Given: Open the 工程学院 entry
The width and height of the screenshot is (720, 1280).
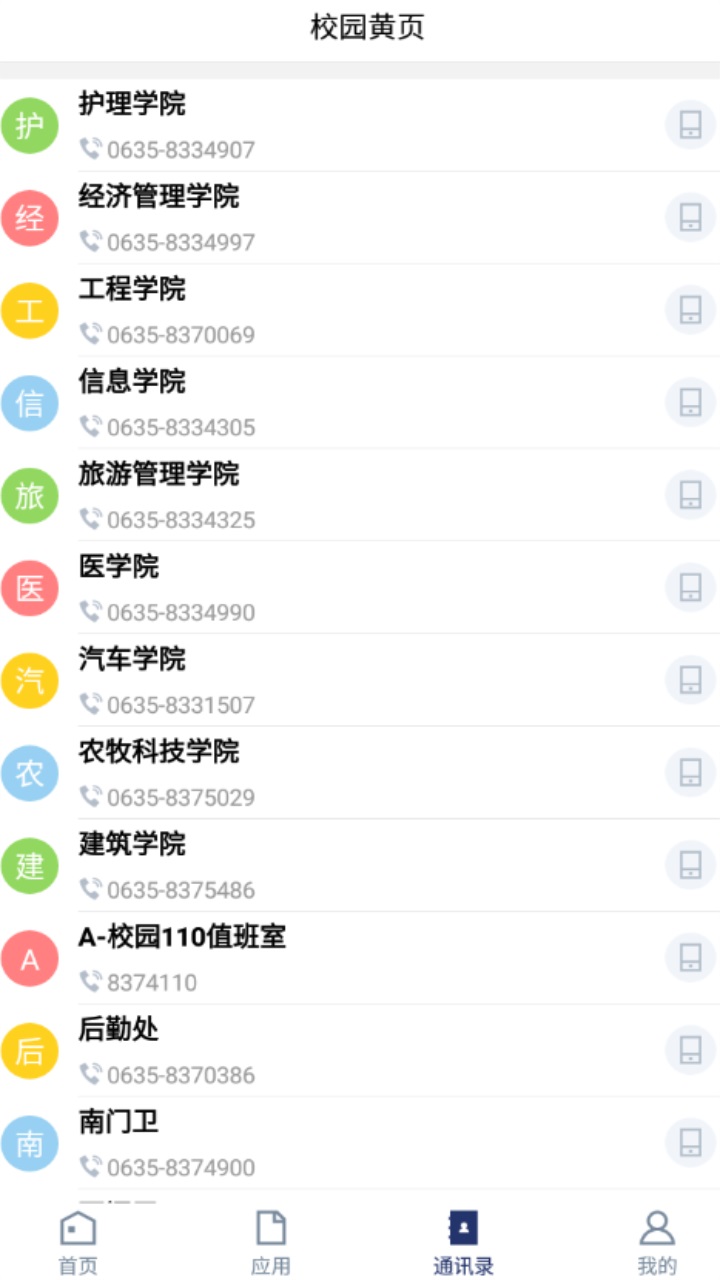Looking at the screenshot, I should pos(360,311).
